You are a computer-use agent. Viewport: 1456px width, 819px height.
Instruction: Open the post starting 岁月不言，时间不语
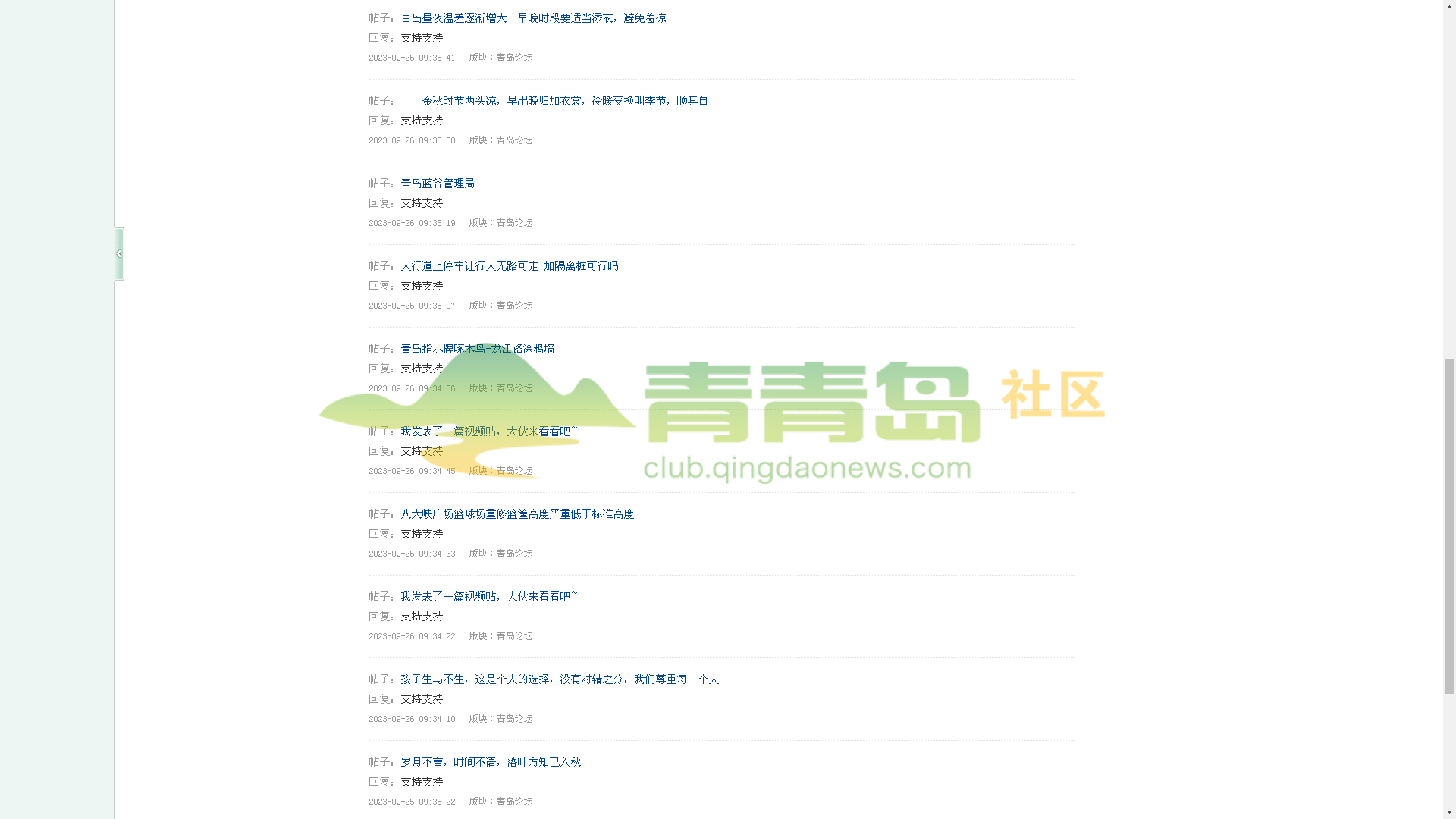click(490, 762)
